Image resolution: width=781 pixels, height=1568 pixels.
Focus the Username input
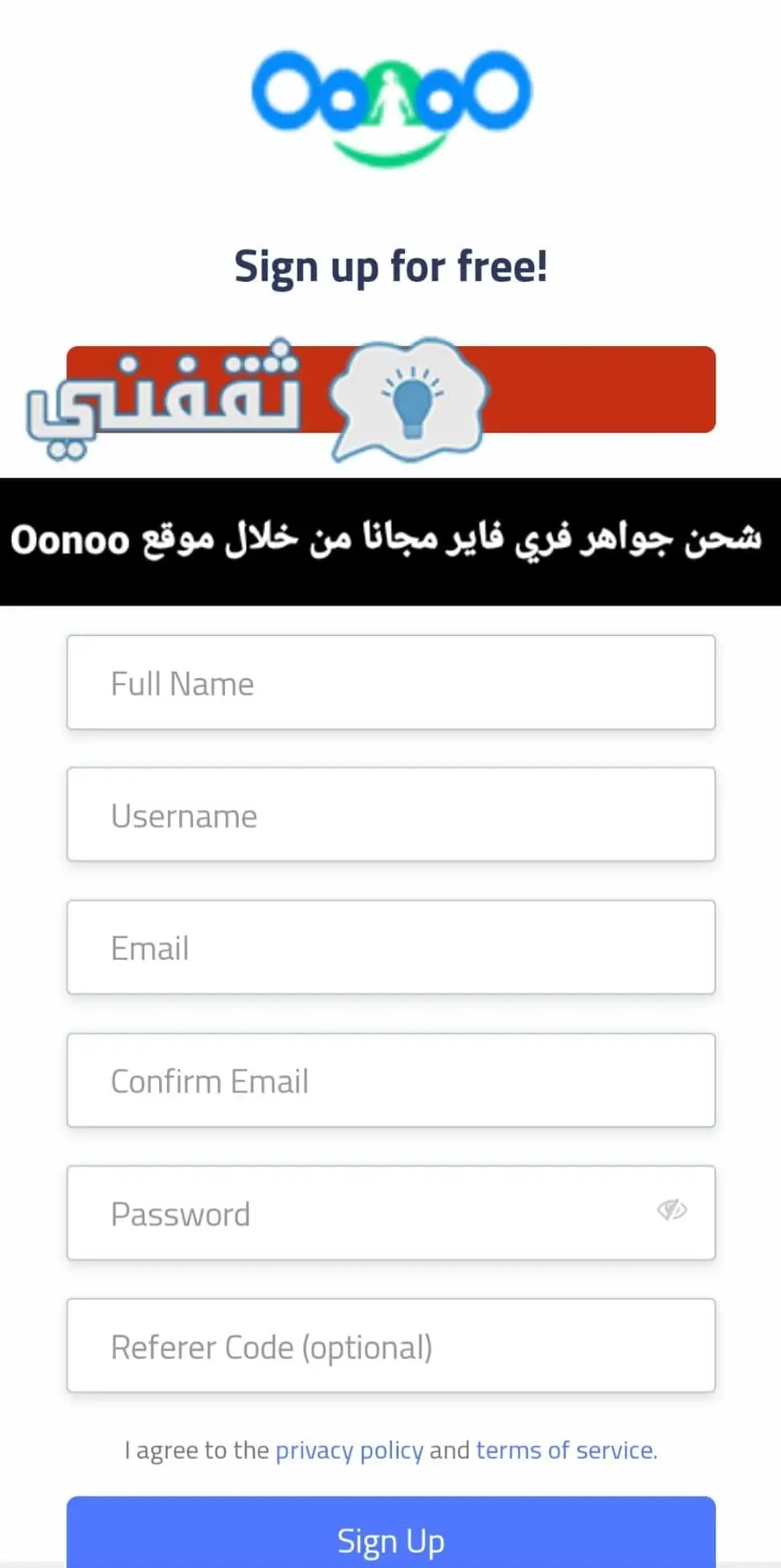tap(390, 815)
